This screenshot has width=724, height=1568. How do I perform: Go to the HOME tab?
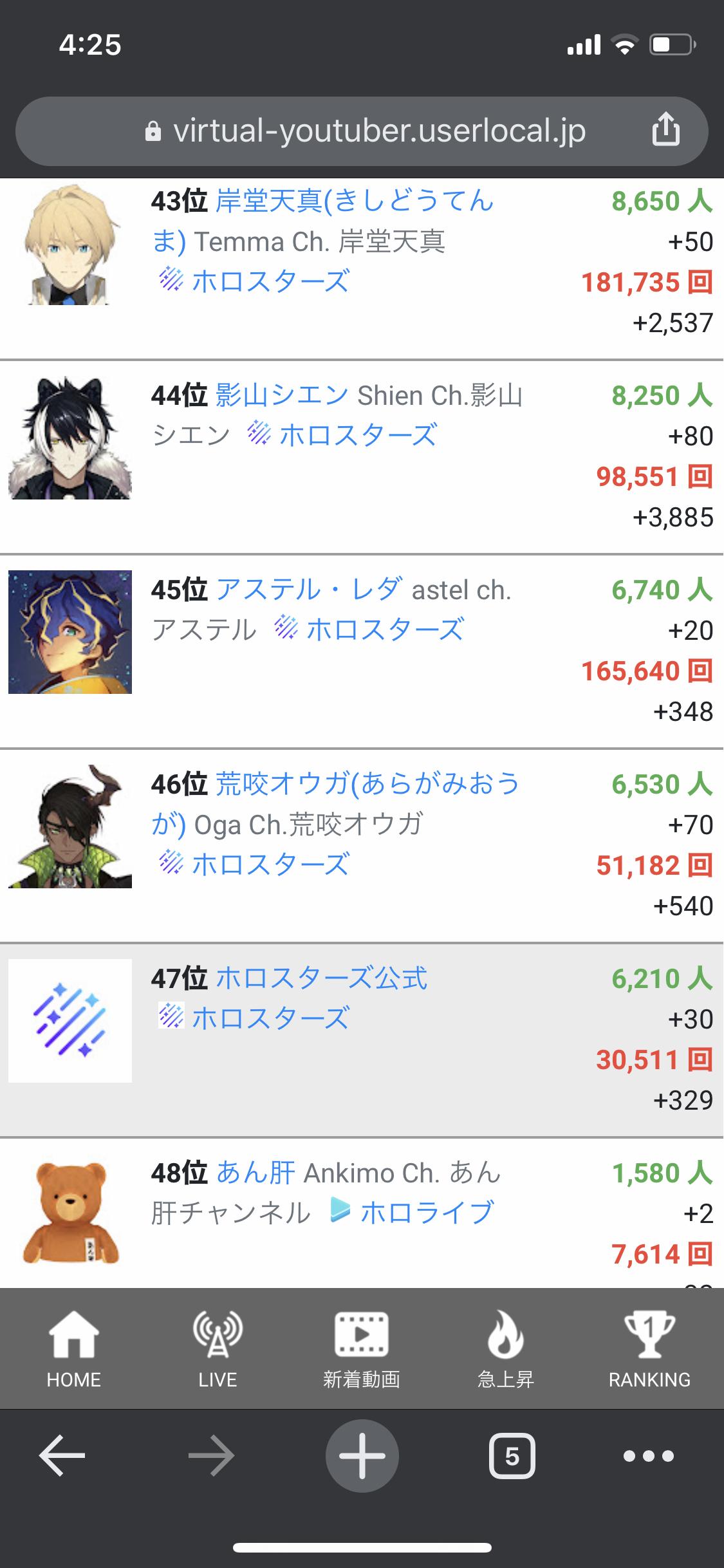click(73, 1347)
